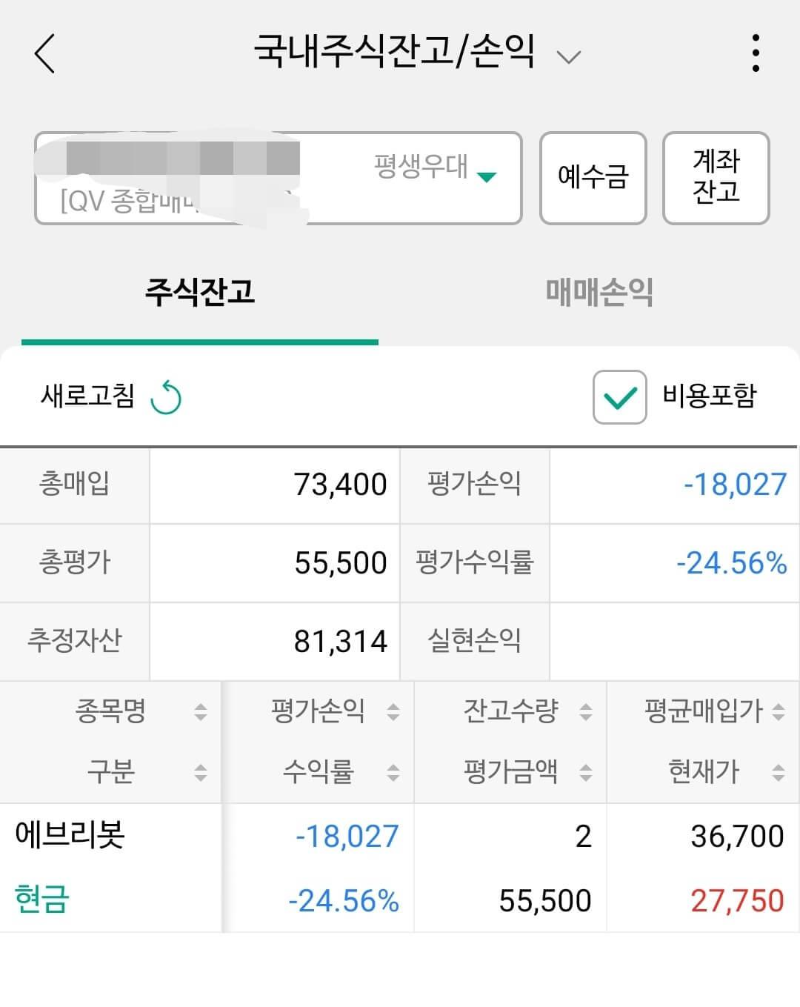This screenshot has height=1007, width=800.
Task: Uncheck the 비용포함 checkbox
Action: (x=621, y=396)
